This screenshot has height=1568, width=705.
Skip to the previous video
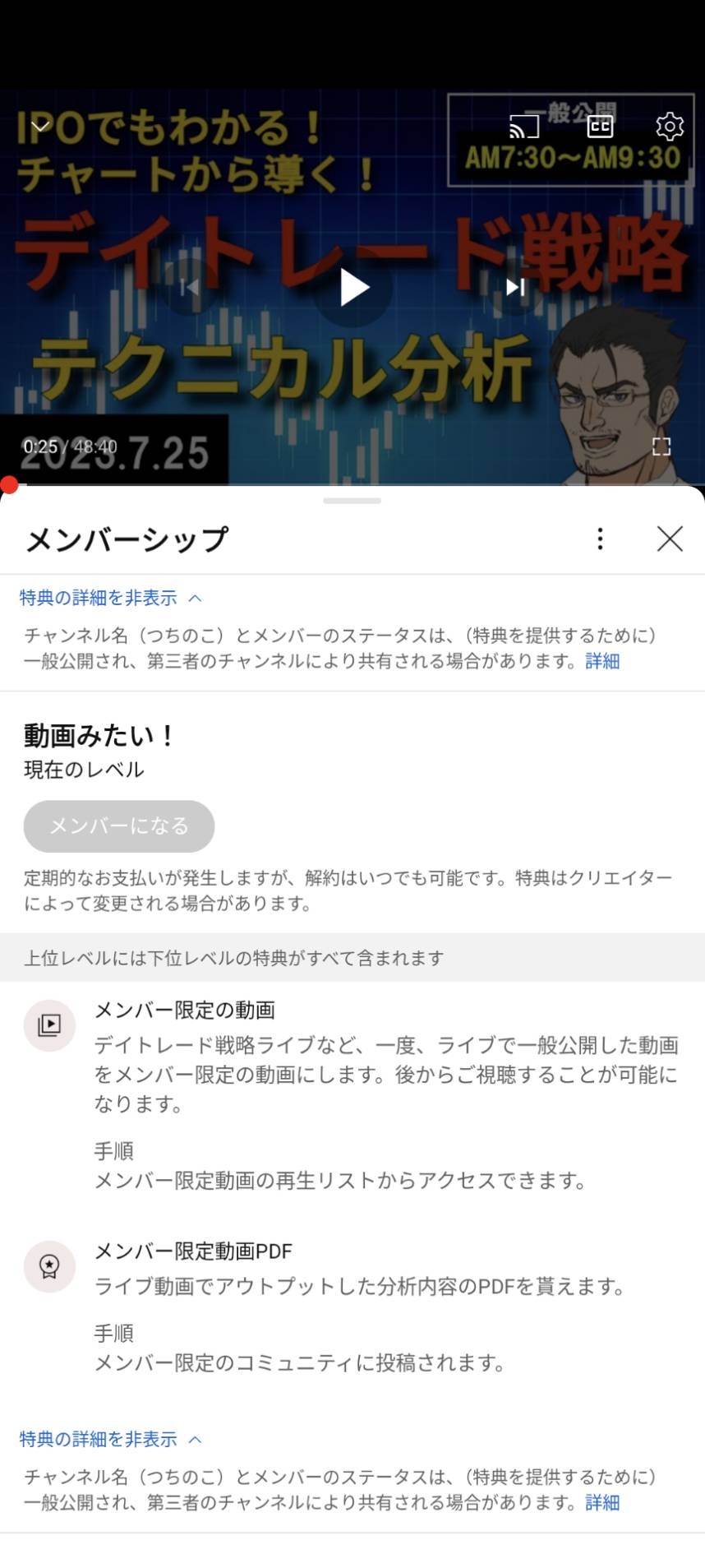click(191, 287)
